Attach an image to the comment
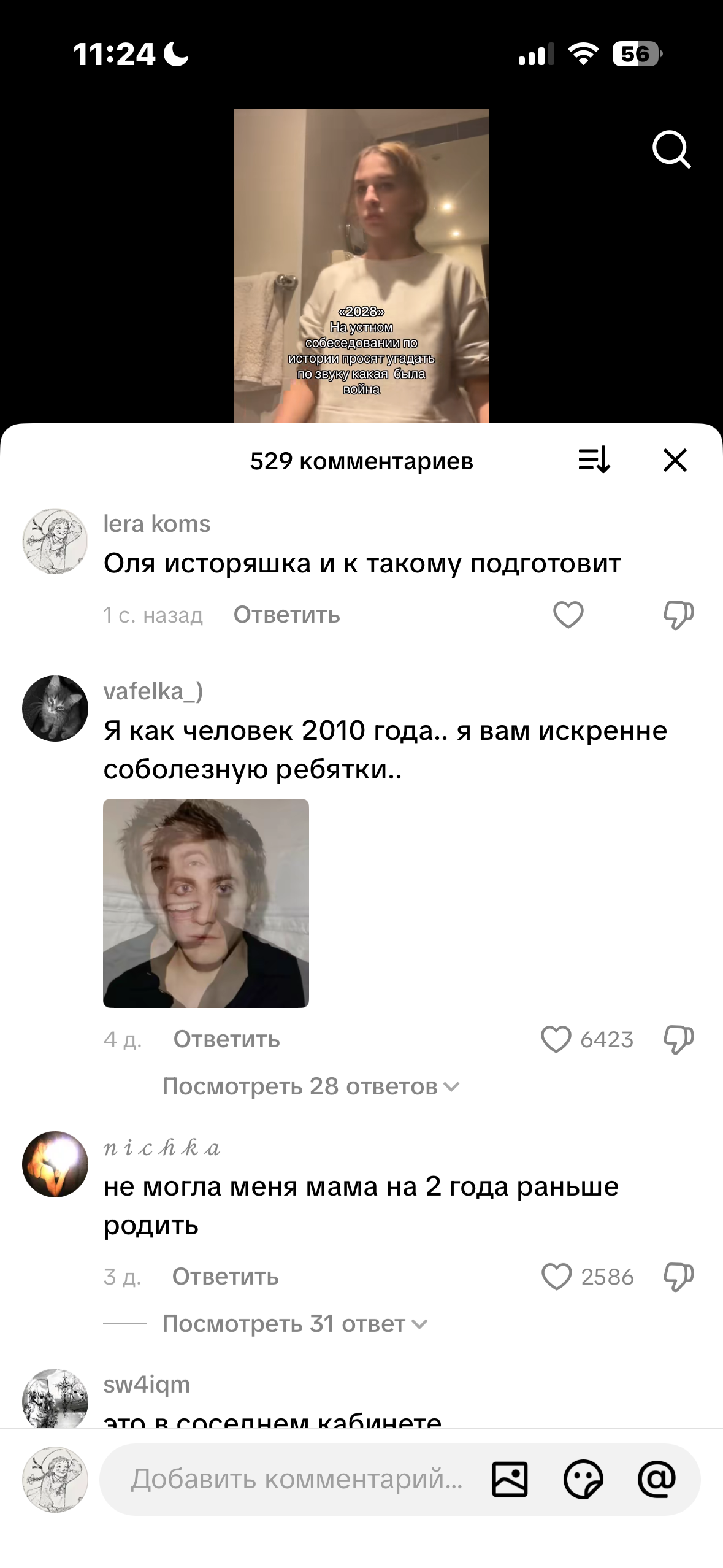The height and width of the screenshot is (1568, 723). (x=510, y=1480)
